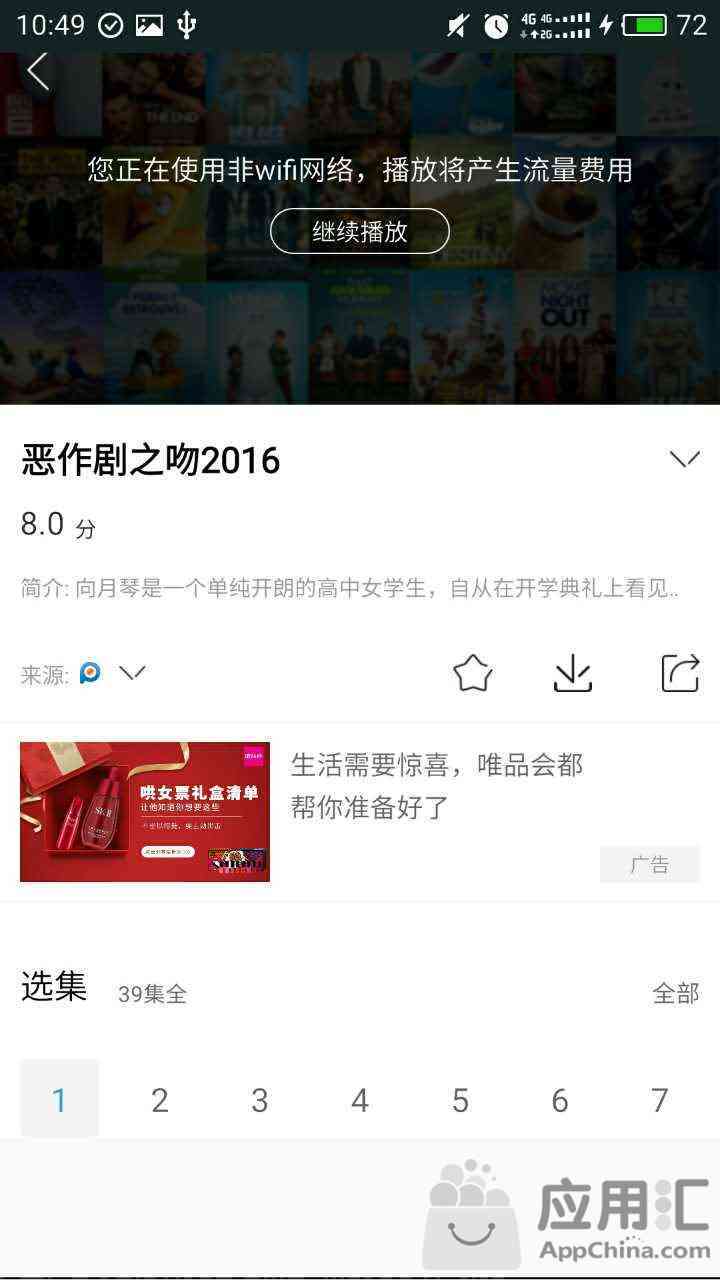The image size is (720, 1280).
Task: Go back using the top-left arrow
Action: pos(38,72)
